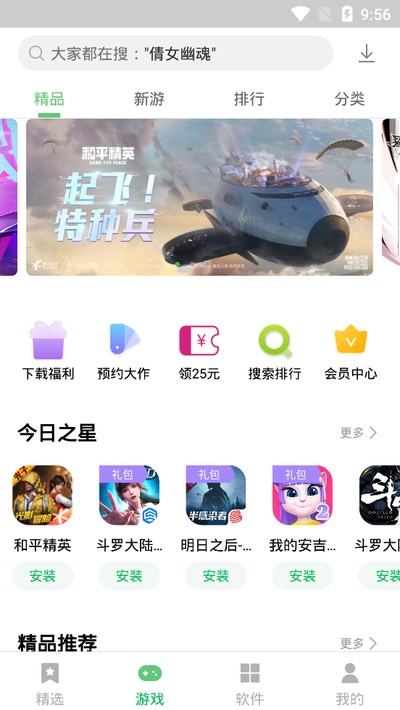The image size is (400, 710).
Task: Open 会员中心 shortcut
Action: [x=351, y=350]
